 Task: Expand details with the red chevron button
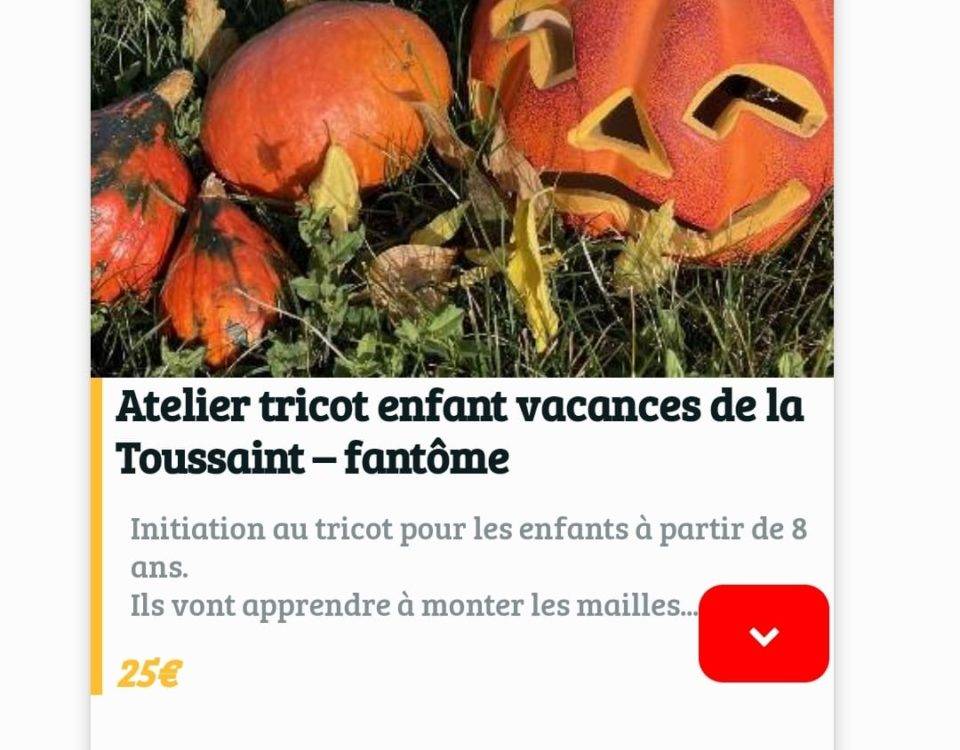click(763, 634)
